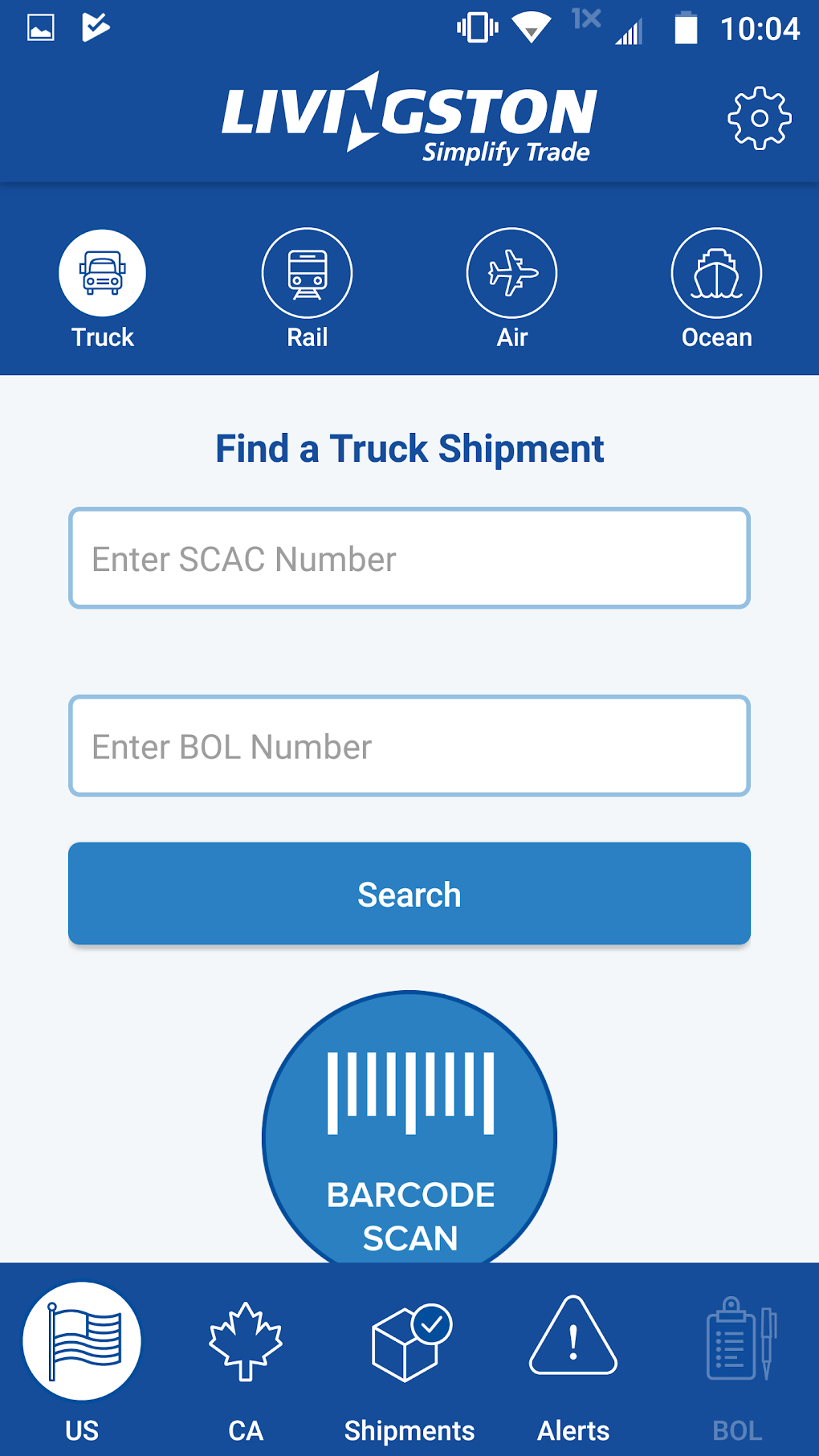Open the Shipments tab
Screen dimensions: 819x1456
[x=409, y=1360]
